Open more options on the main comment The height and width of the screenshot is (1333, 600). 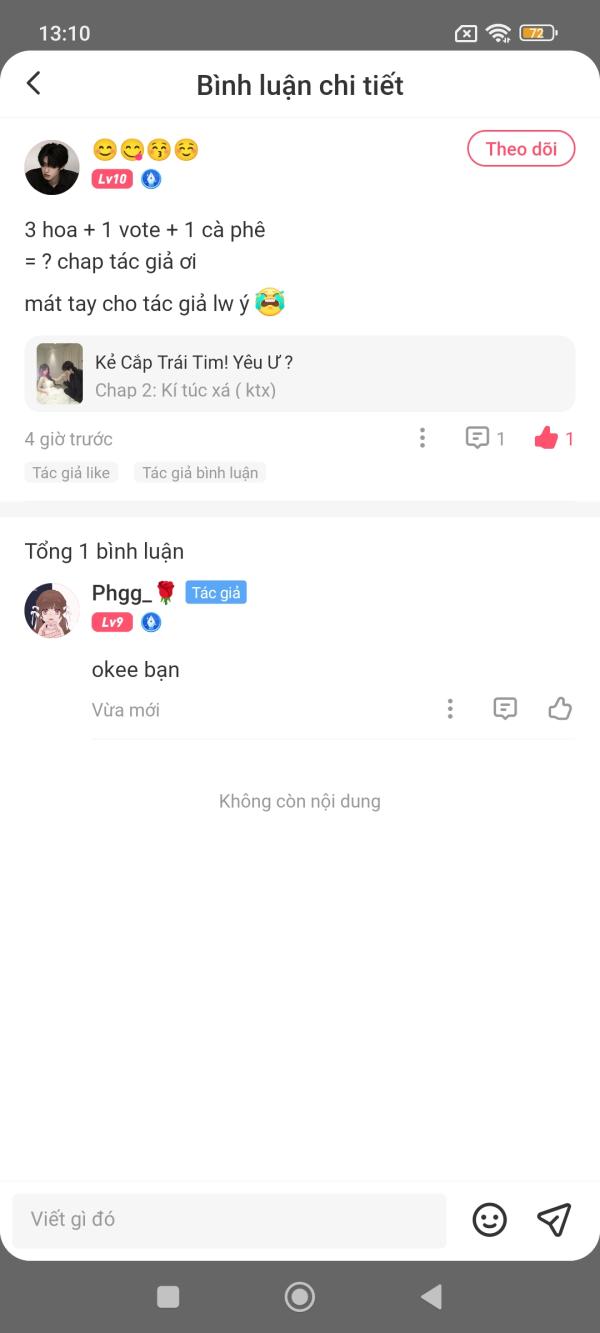click(422, 438)
